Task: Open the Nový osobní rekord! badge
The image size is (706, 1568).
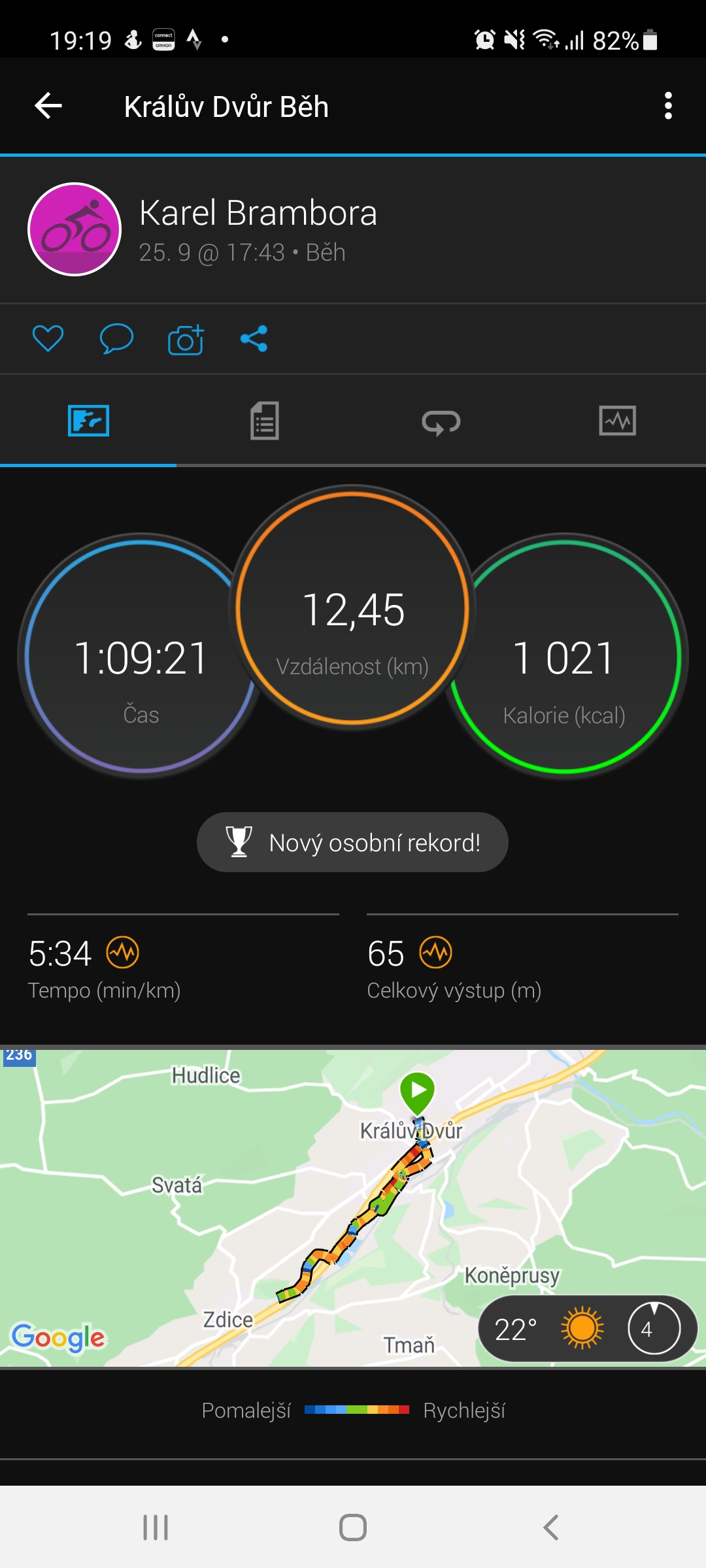Action: click(352, 842)
